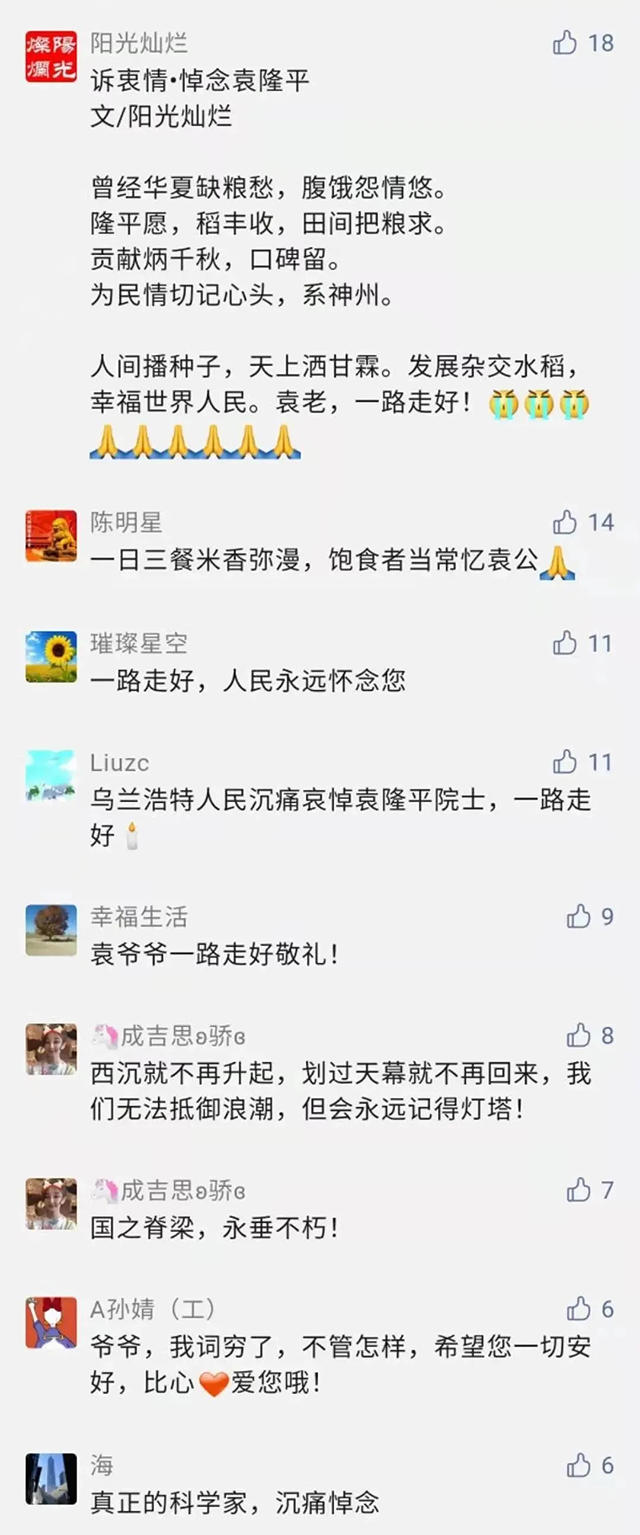Image resolution: width=640 pixels, height=1535 pixels.
Task: Like 幸福生活's 袁爷爷 comment
Action: tap(579, 916)
